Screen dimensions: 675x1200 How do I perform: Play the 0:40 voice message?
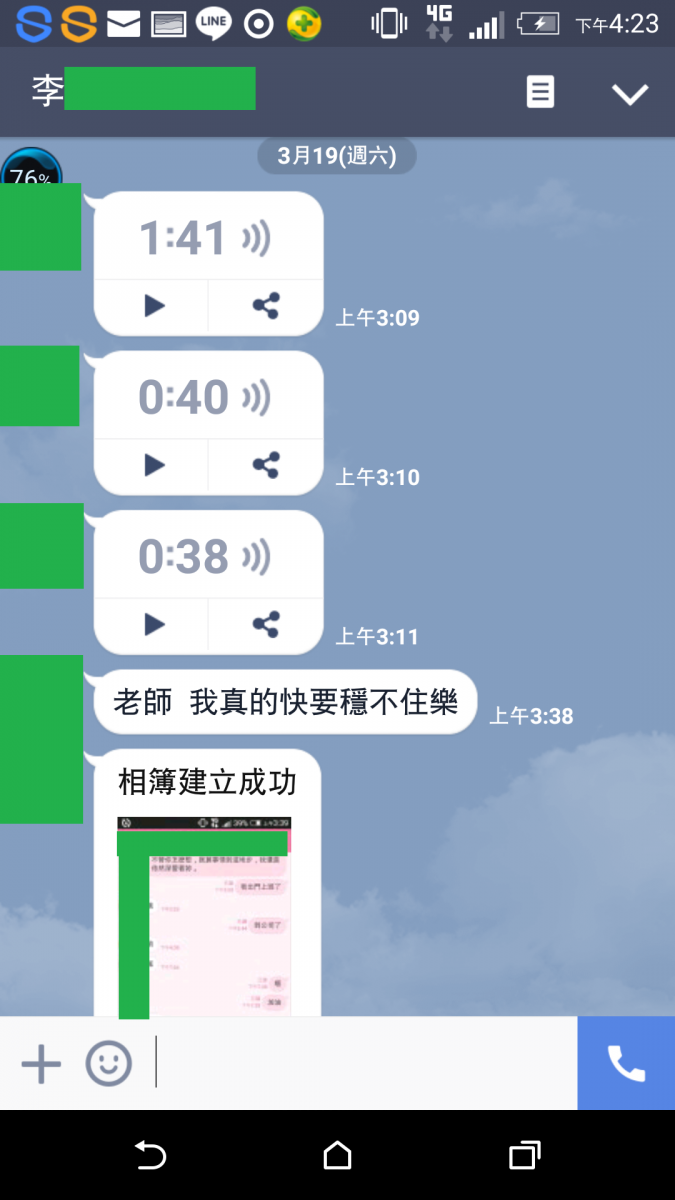pyautogui.click(x=153, y=465)
